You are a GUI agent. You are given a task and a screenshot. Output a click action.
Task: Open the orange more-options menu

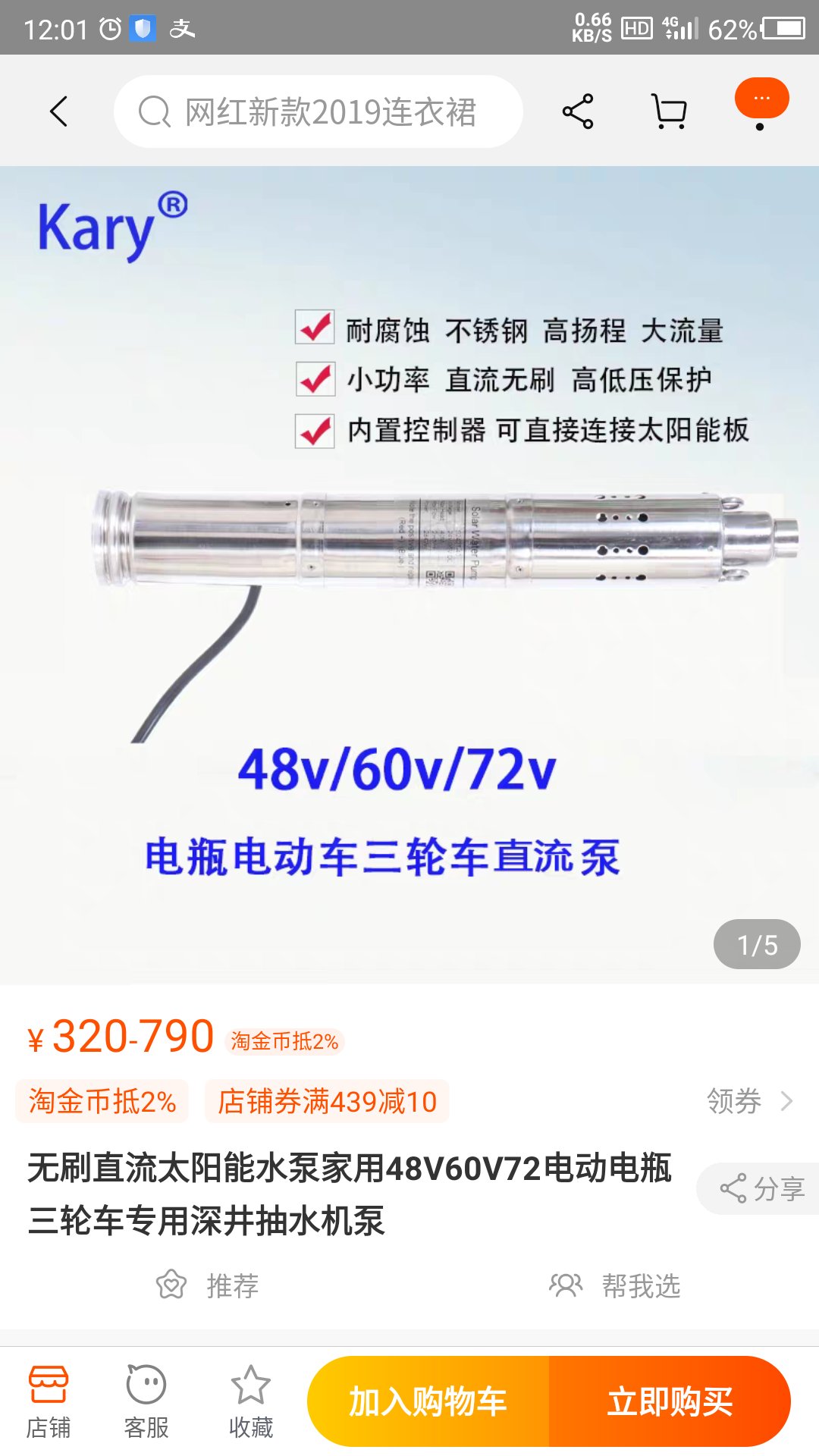click(761, 100)
